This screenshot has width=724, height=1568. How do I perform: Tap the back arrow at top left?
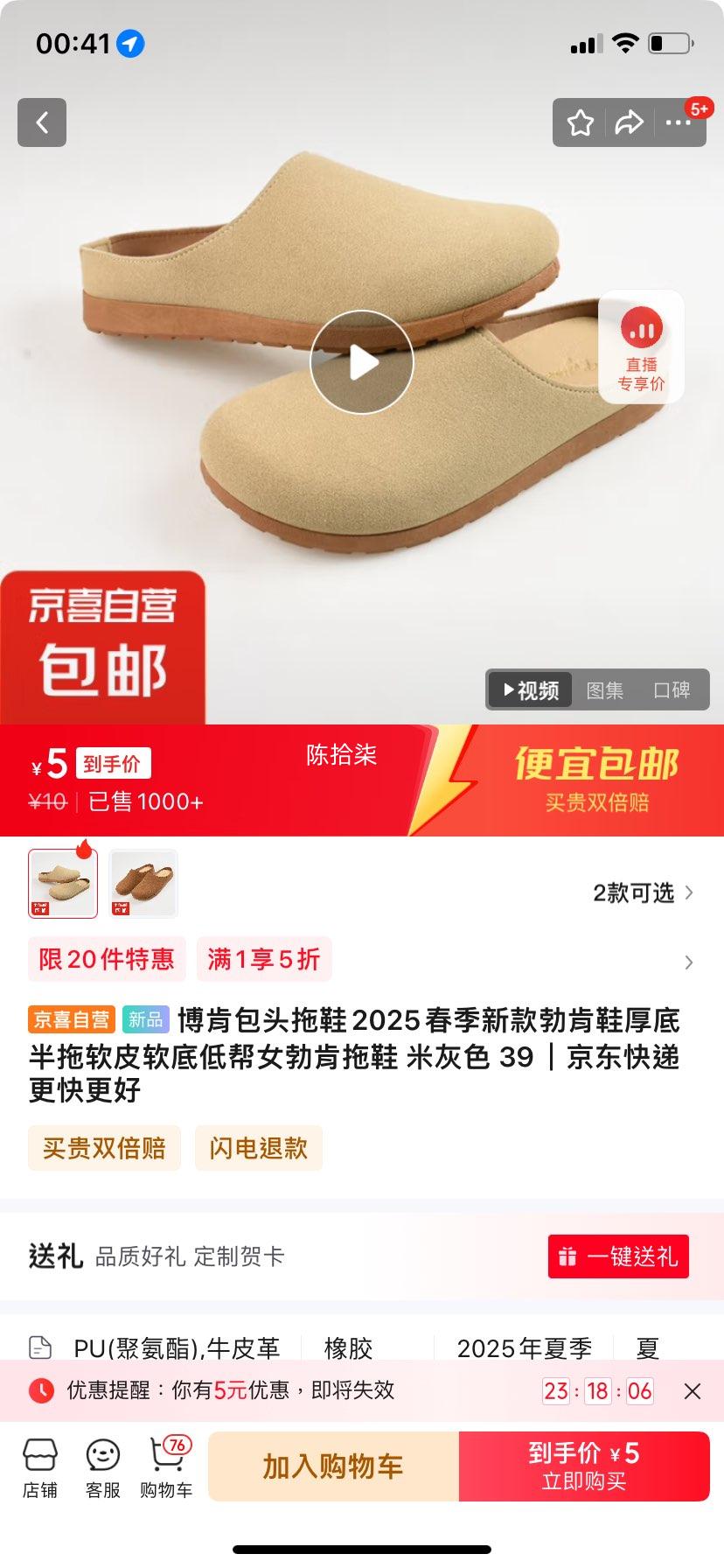[x=41, y=122]
